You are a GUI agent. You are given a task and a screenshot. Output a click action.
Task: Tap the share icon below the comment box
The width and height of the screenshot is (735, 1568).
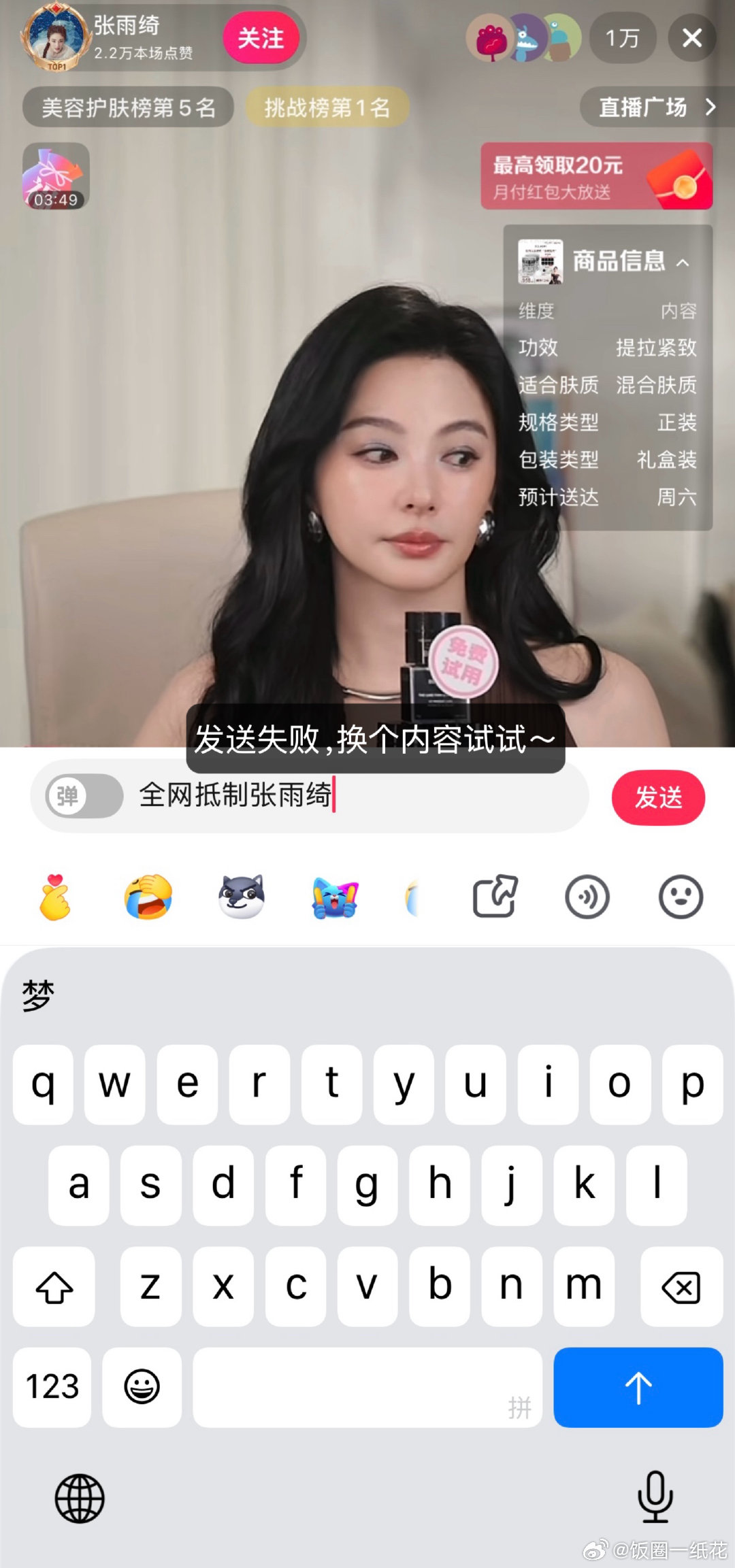[494, 897]
